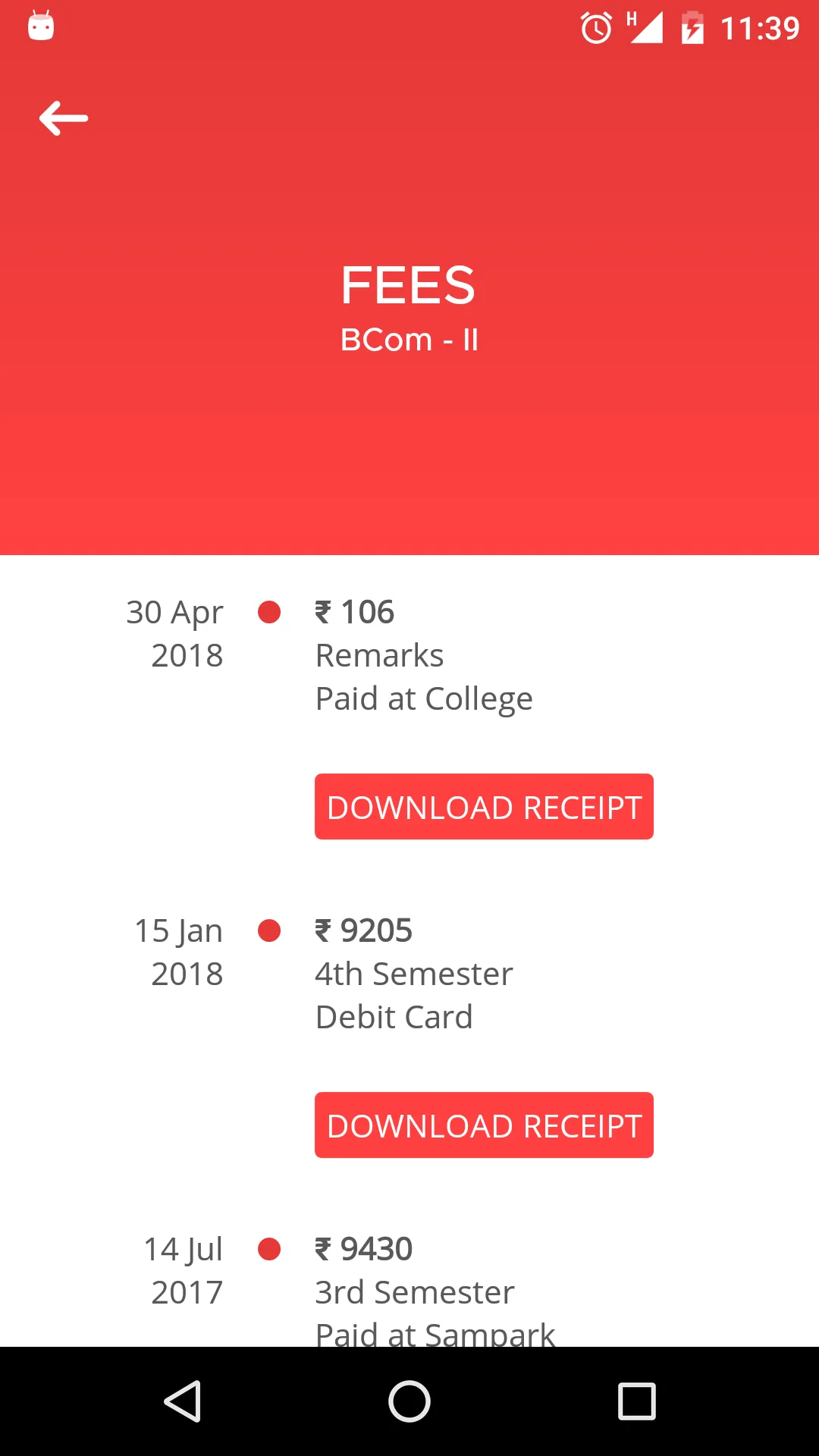Tap the 30 Apr 2018 date label

[x=174, y=633]
